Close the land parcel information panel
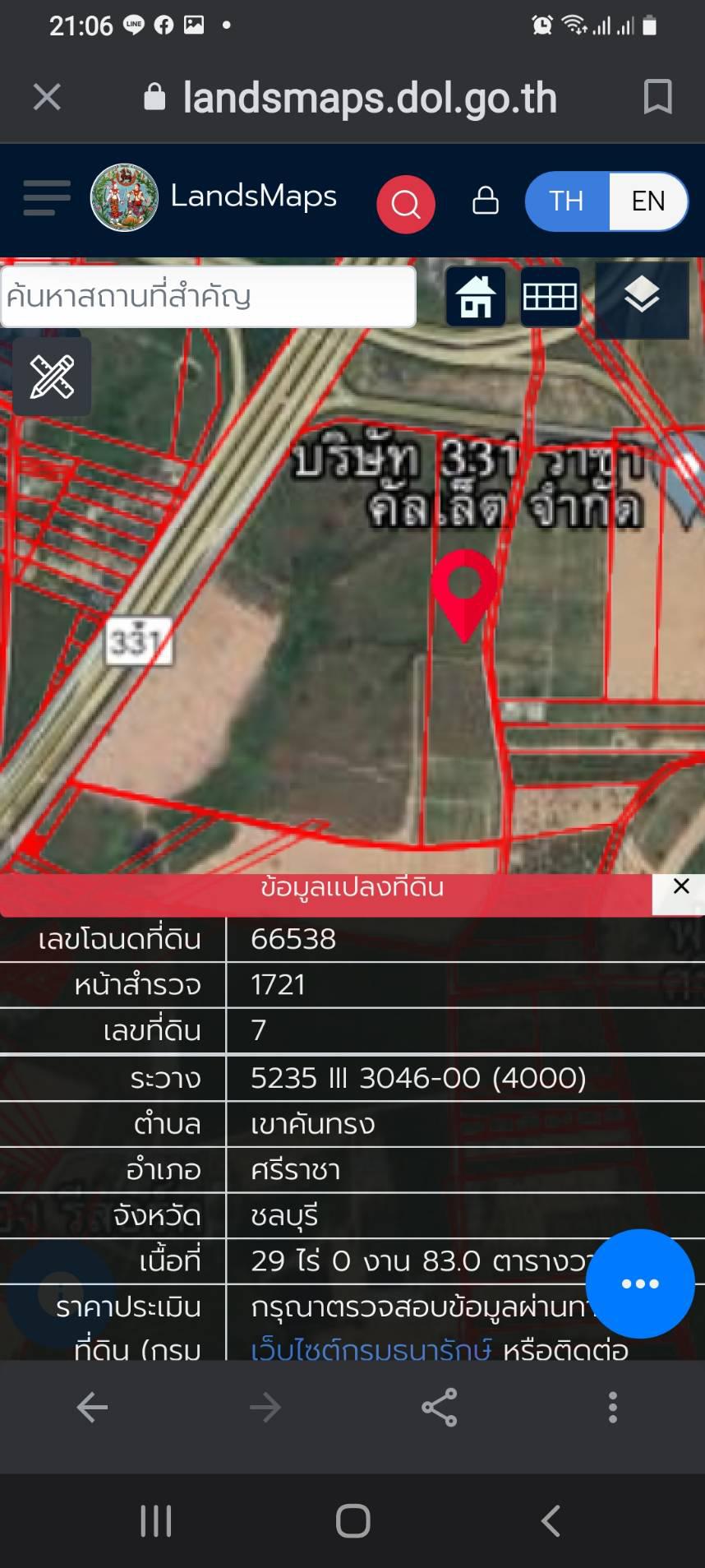 680,886
